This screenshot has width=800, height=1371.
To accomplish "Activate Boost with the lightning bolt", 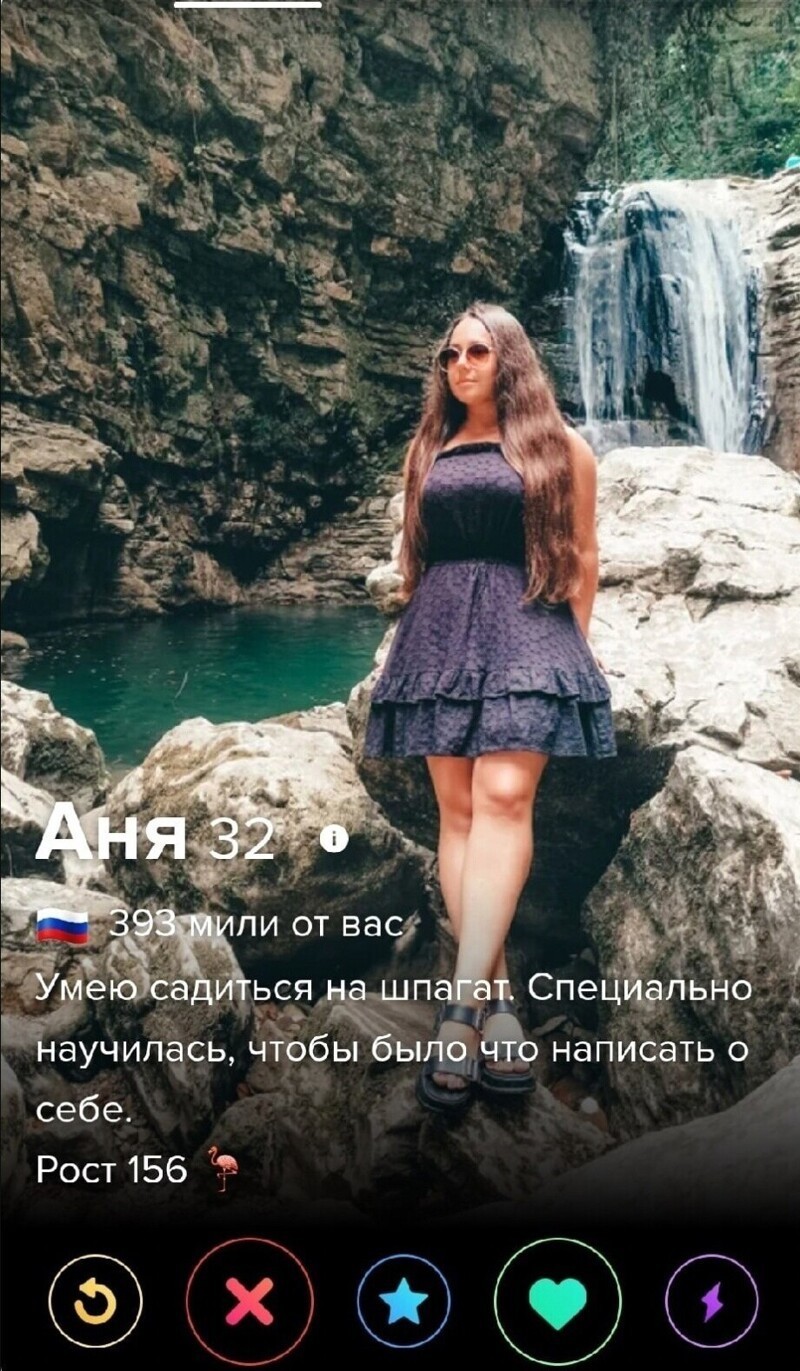I will coord(712,1301).
